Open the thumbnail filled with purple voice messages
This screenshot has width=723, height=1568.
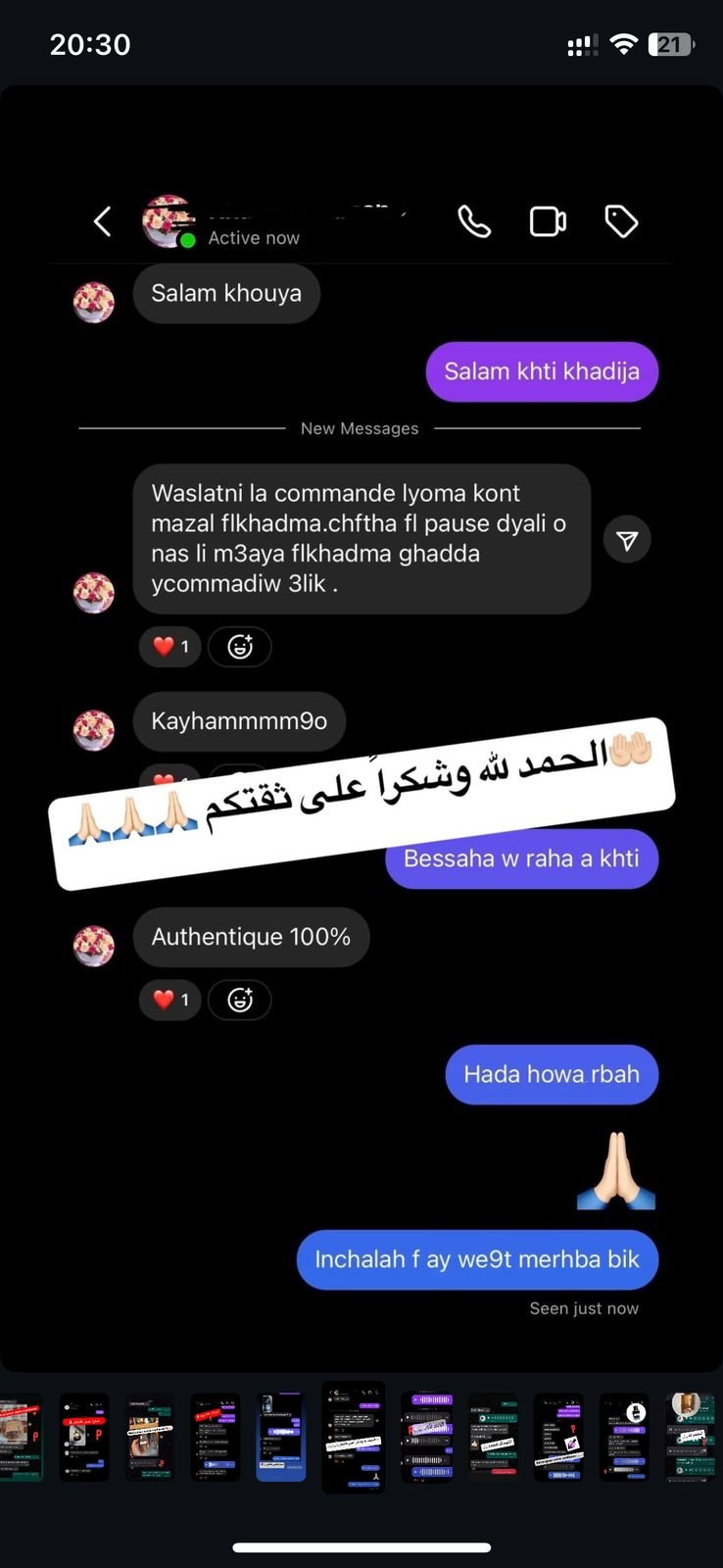pyautogui.click(x=427, y=1437)
